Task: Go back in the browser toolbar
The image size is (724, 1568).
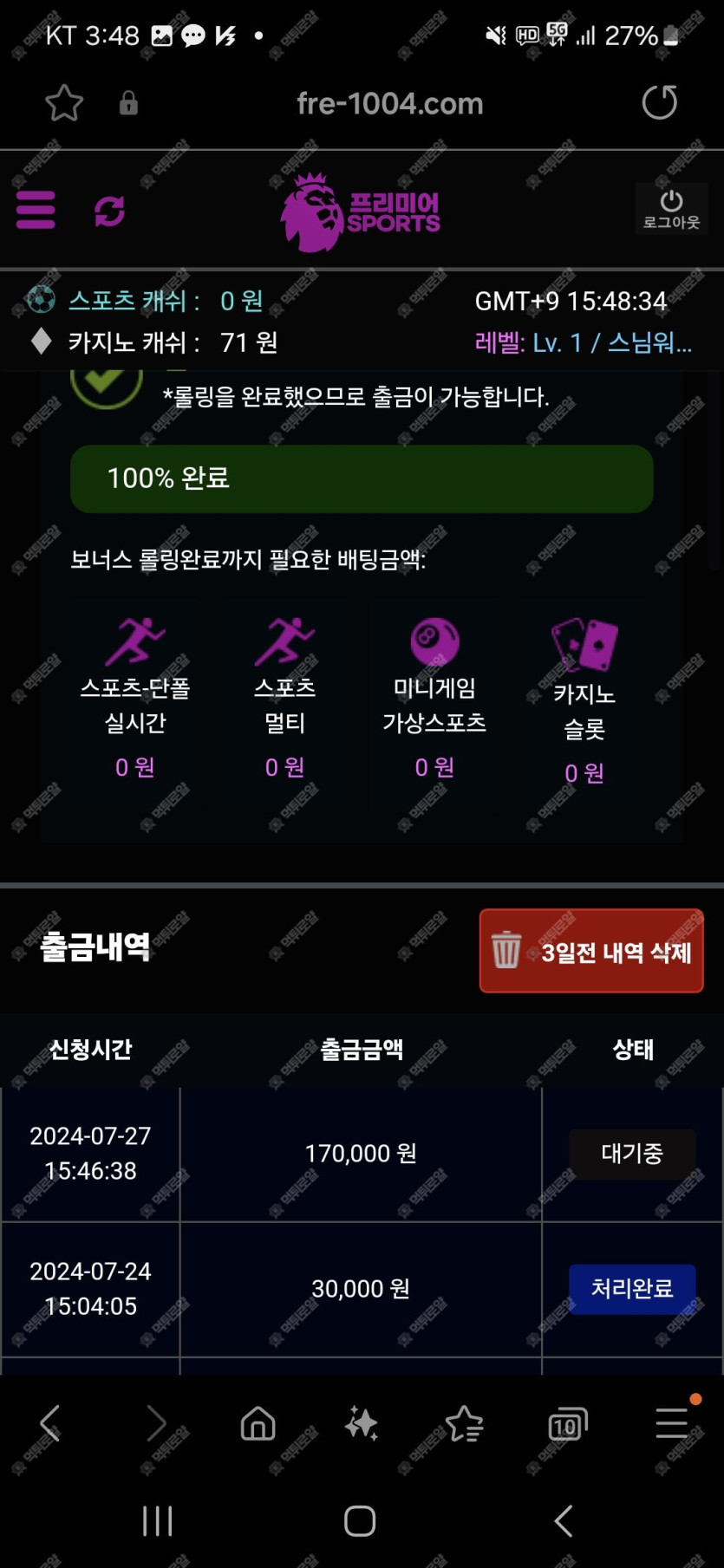Action: point(51,1422)
